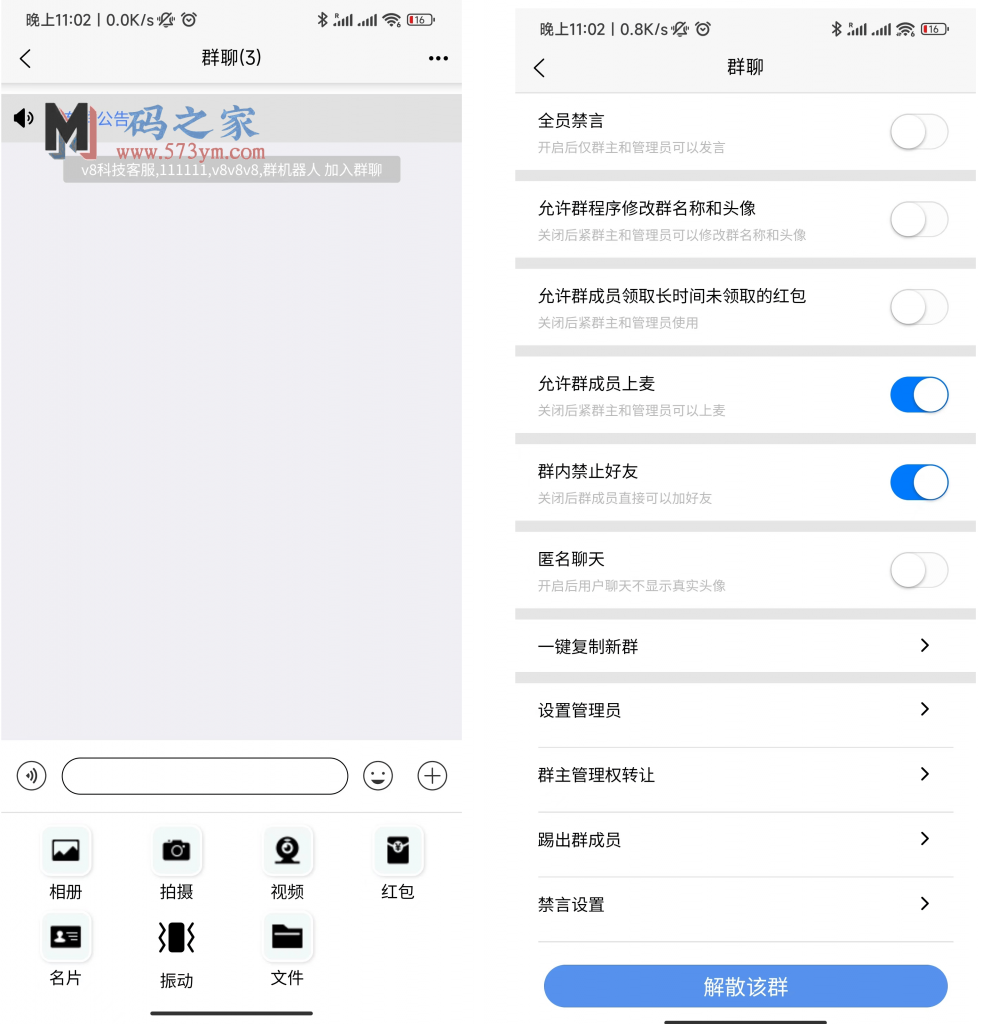Open 一键复制新群
981x1024 pixels.
745,646
